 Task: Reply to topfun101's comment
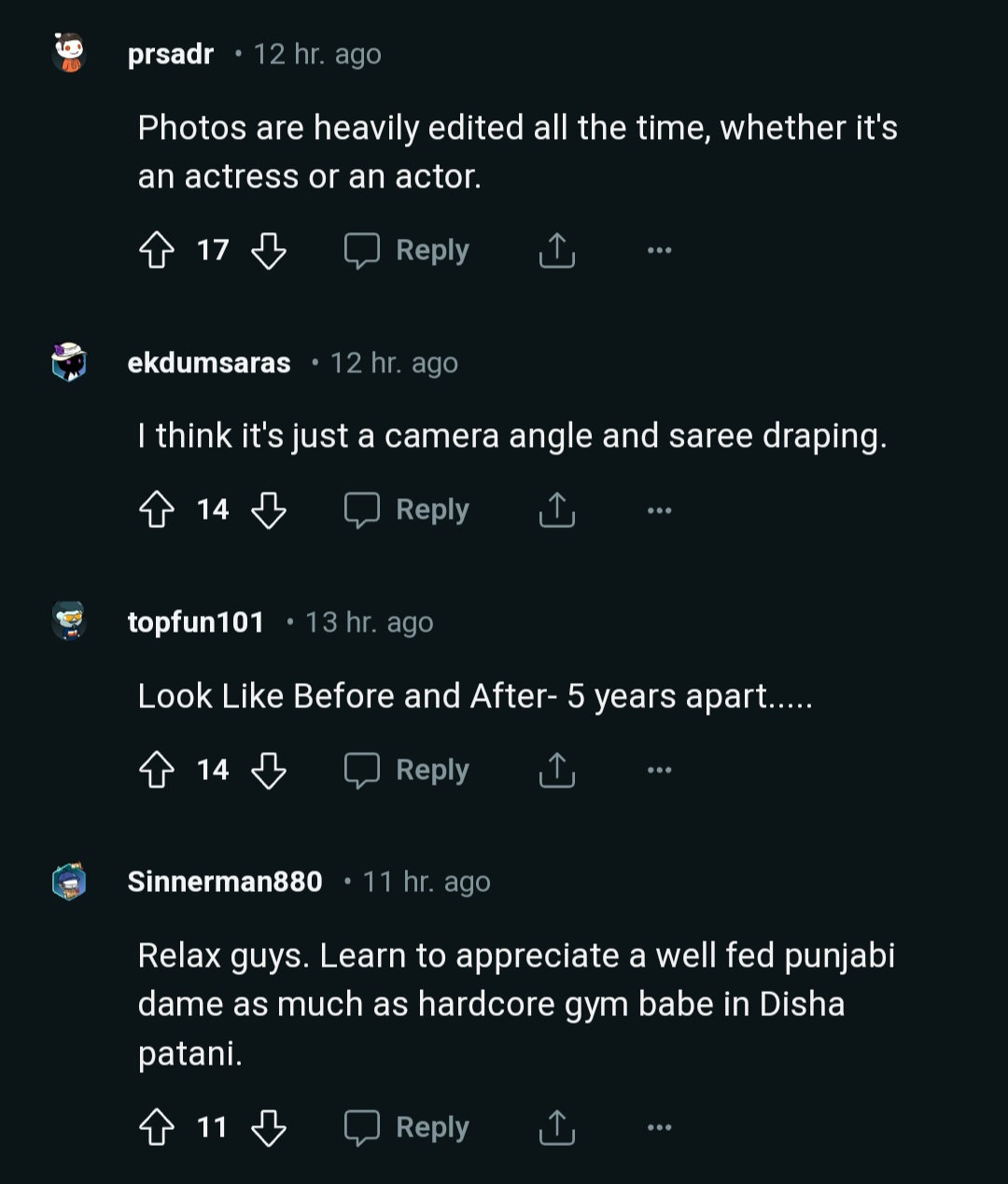407,770
